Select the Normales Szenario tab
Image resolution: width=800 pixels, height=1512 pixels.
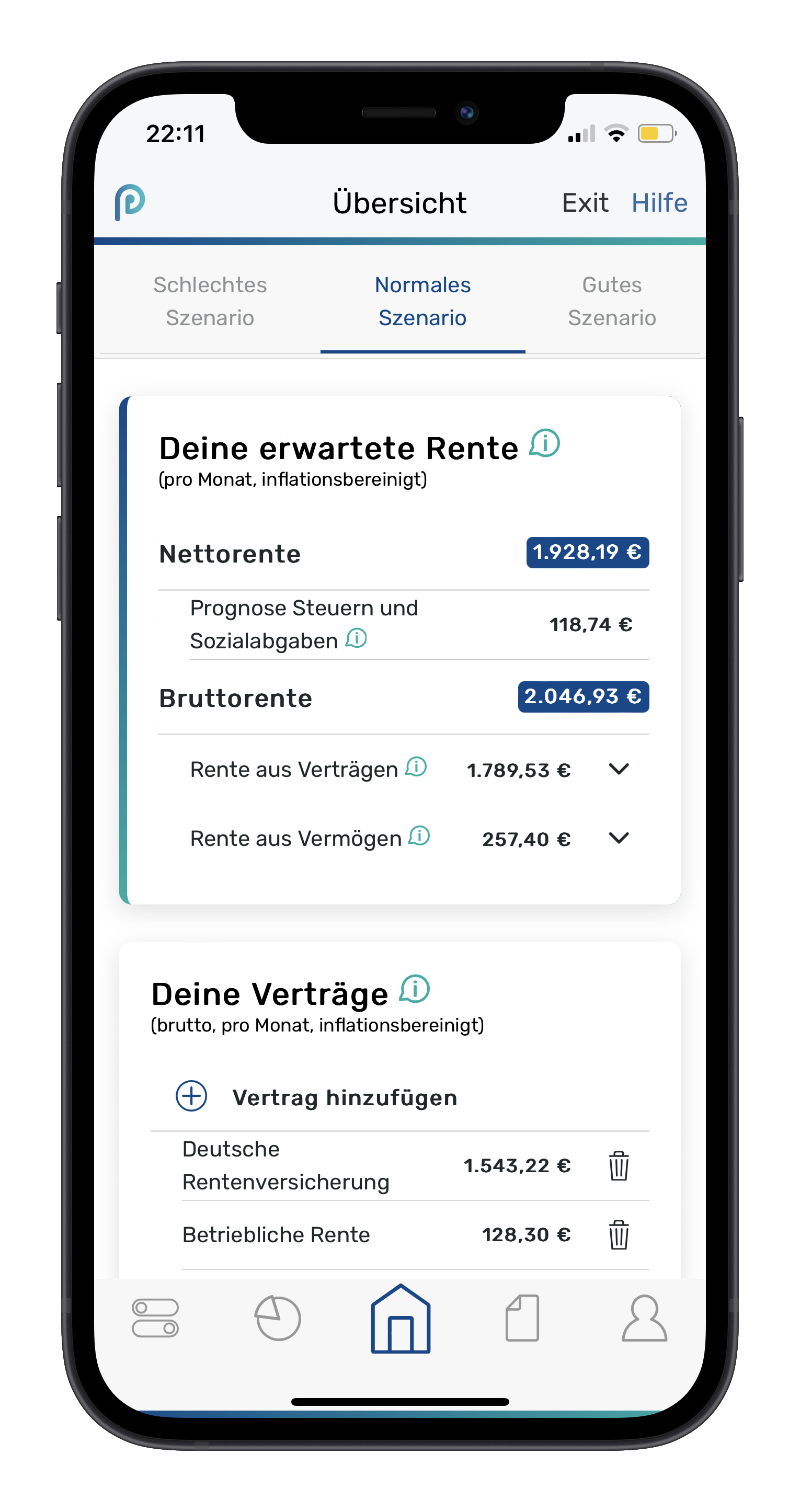pos(422,301)
